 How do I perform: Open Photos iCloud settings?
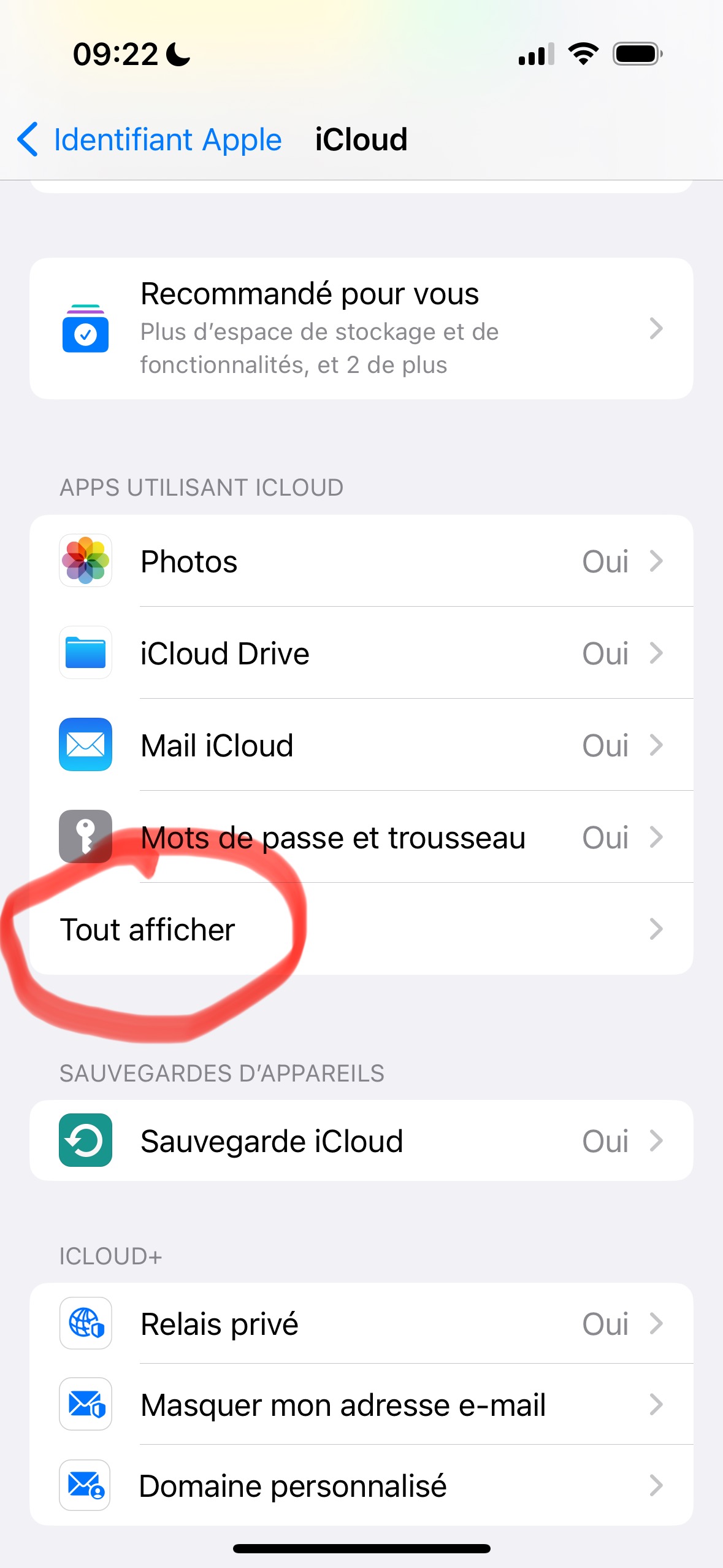[361, 561]
